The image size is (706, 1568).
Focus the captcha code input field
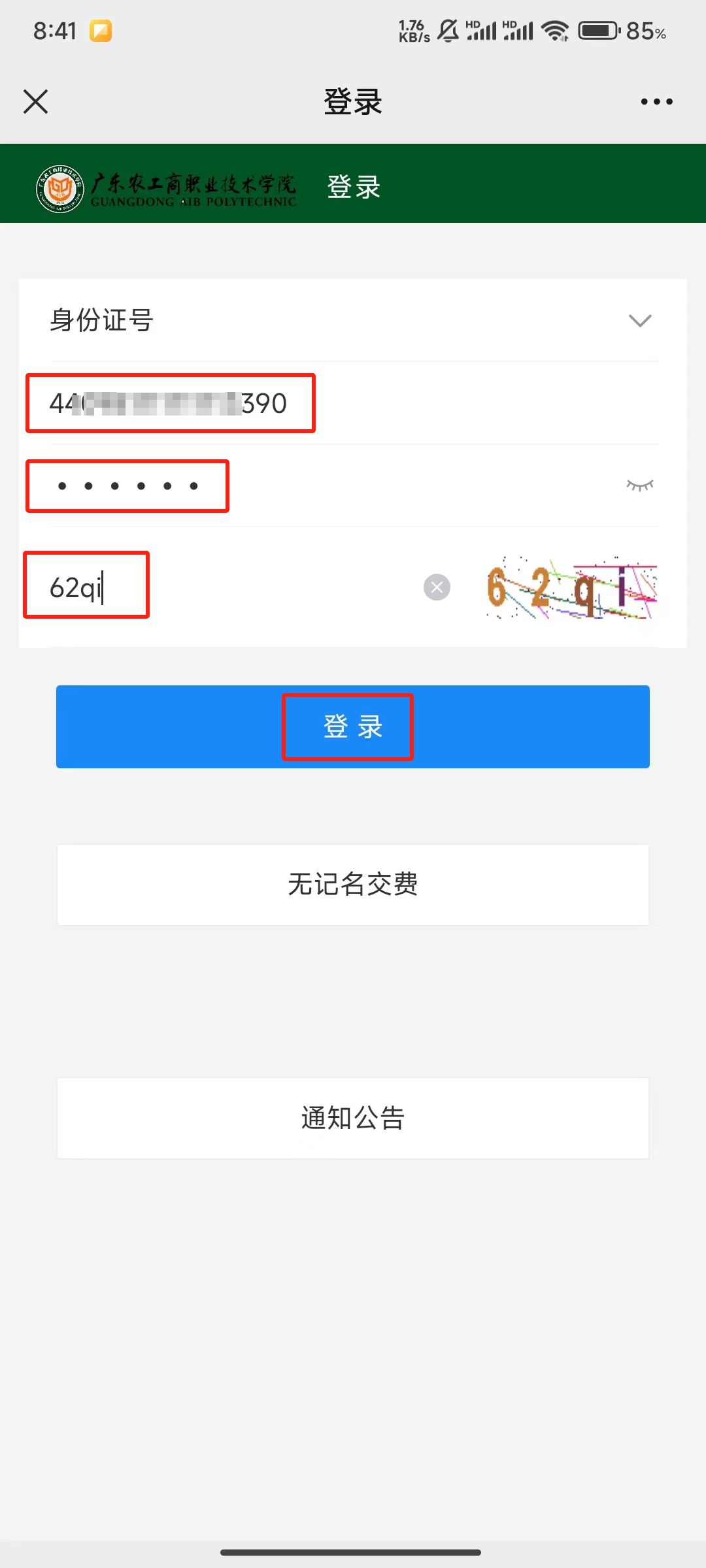point(229,587)
